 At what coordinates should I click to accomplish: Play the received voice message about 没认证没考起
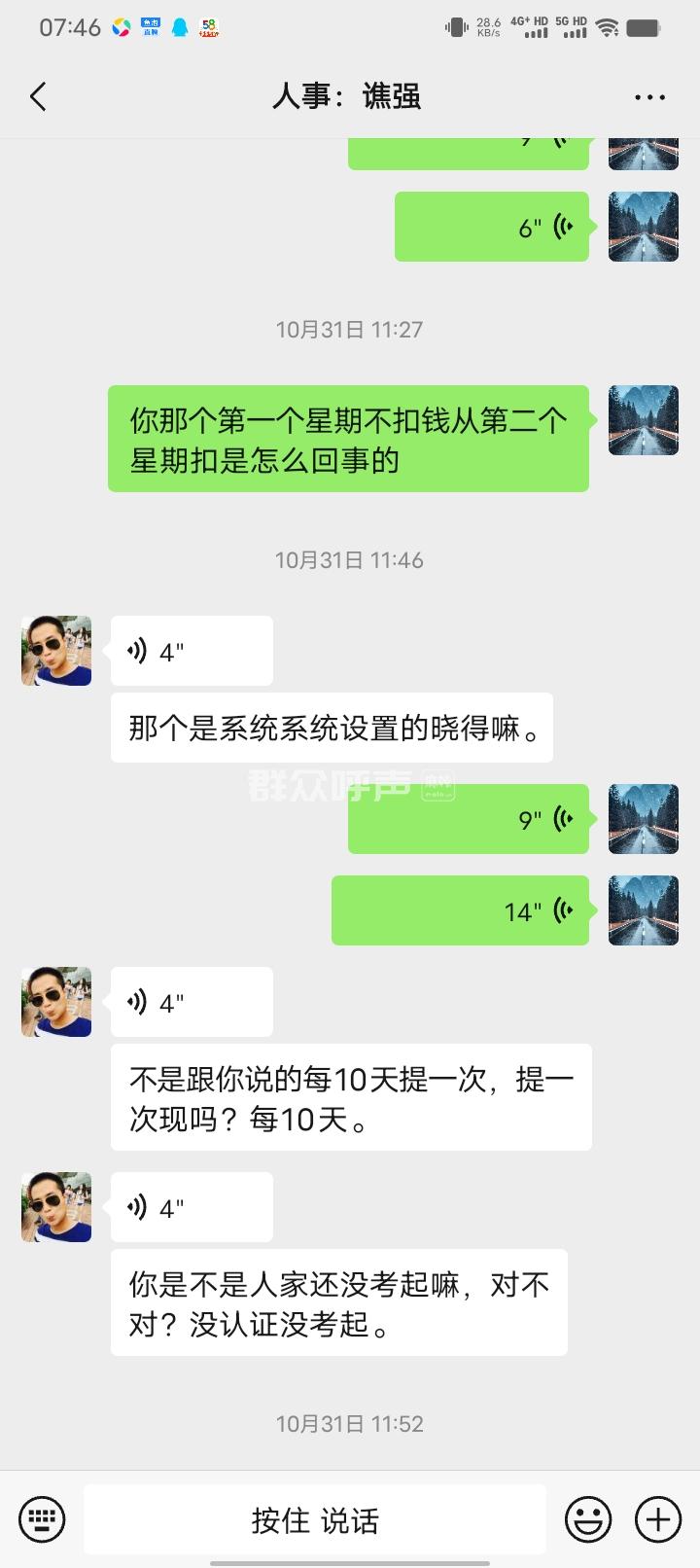(192, 1207)
